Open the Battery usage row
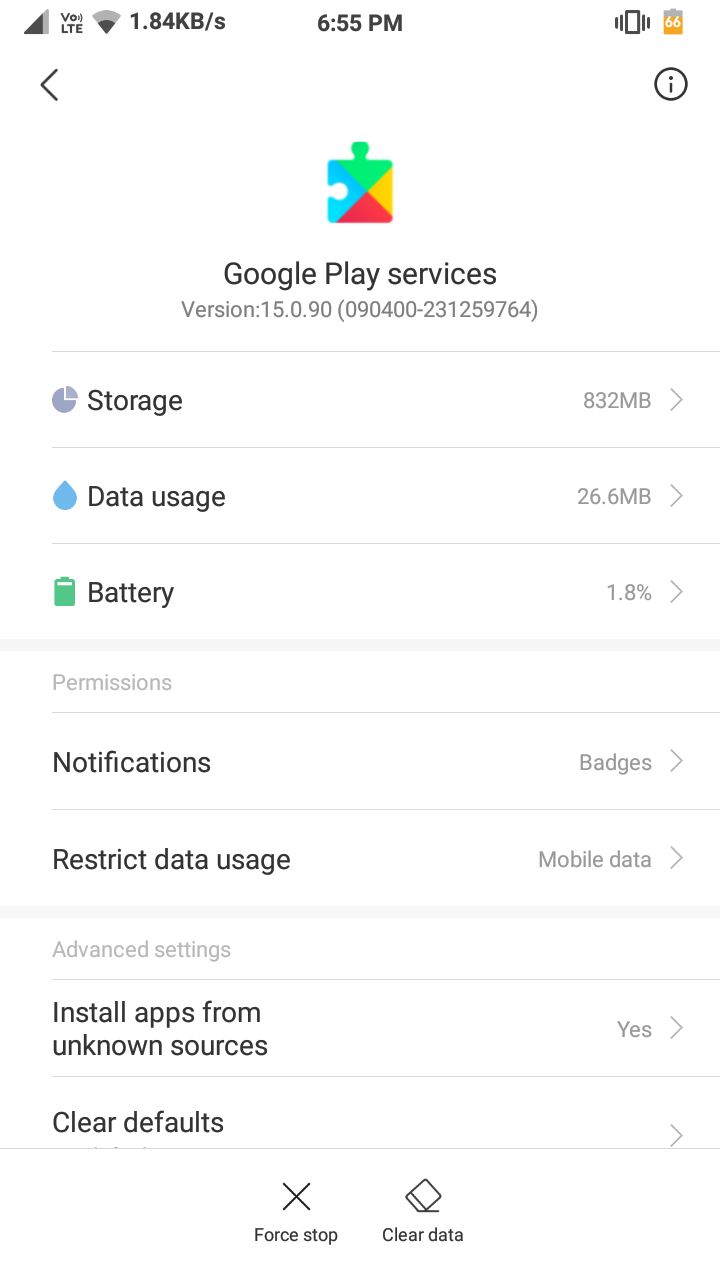The width and height of the screenshot is (720, 1280). coord(360,592)
